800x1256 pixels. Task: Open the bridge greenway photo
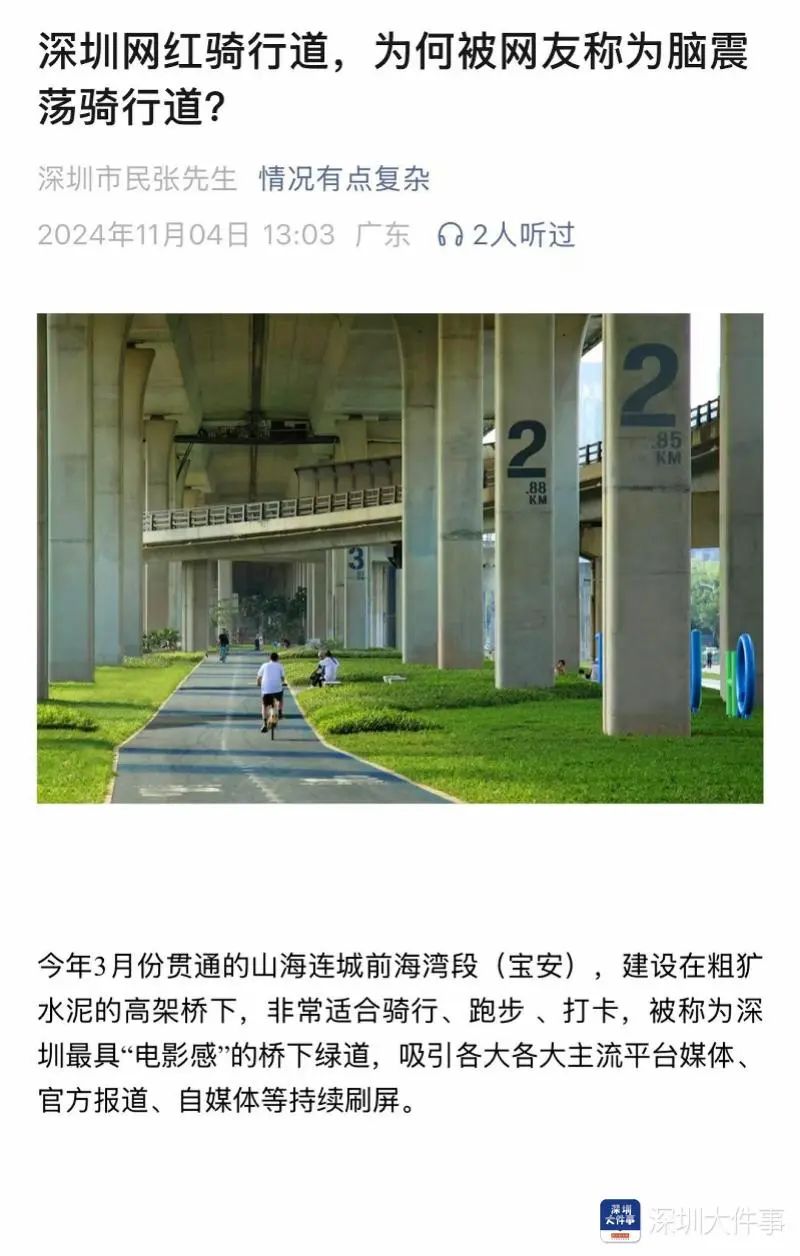400,558
